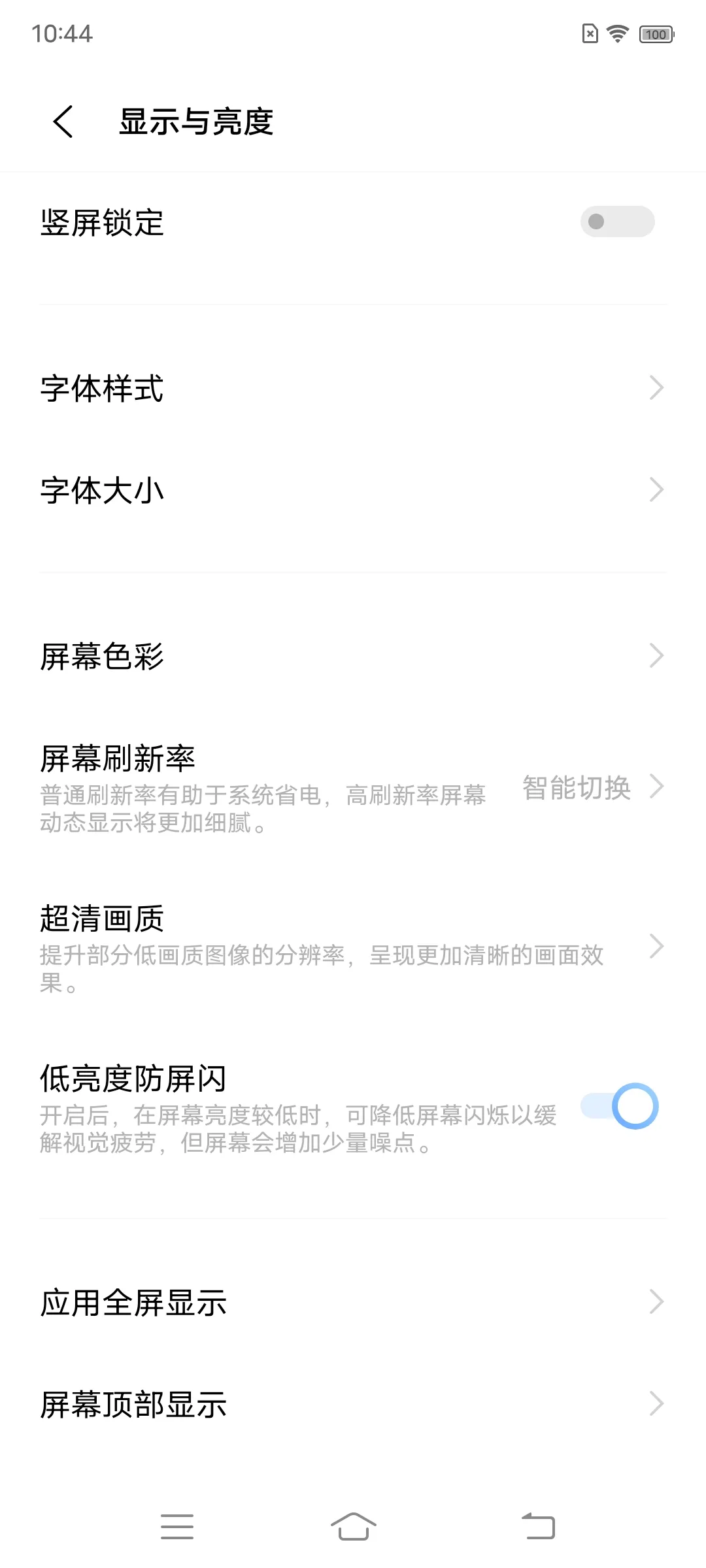Open 屏幕色彩 settings
Screen dimensions: 706x1568
click(353, 656)
